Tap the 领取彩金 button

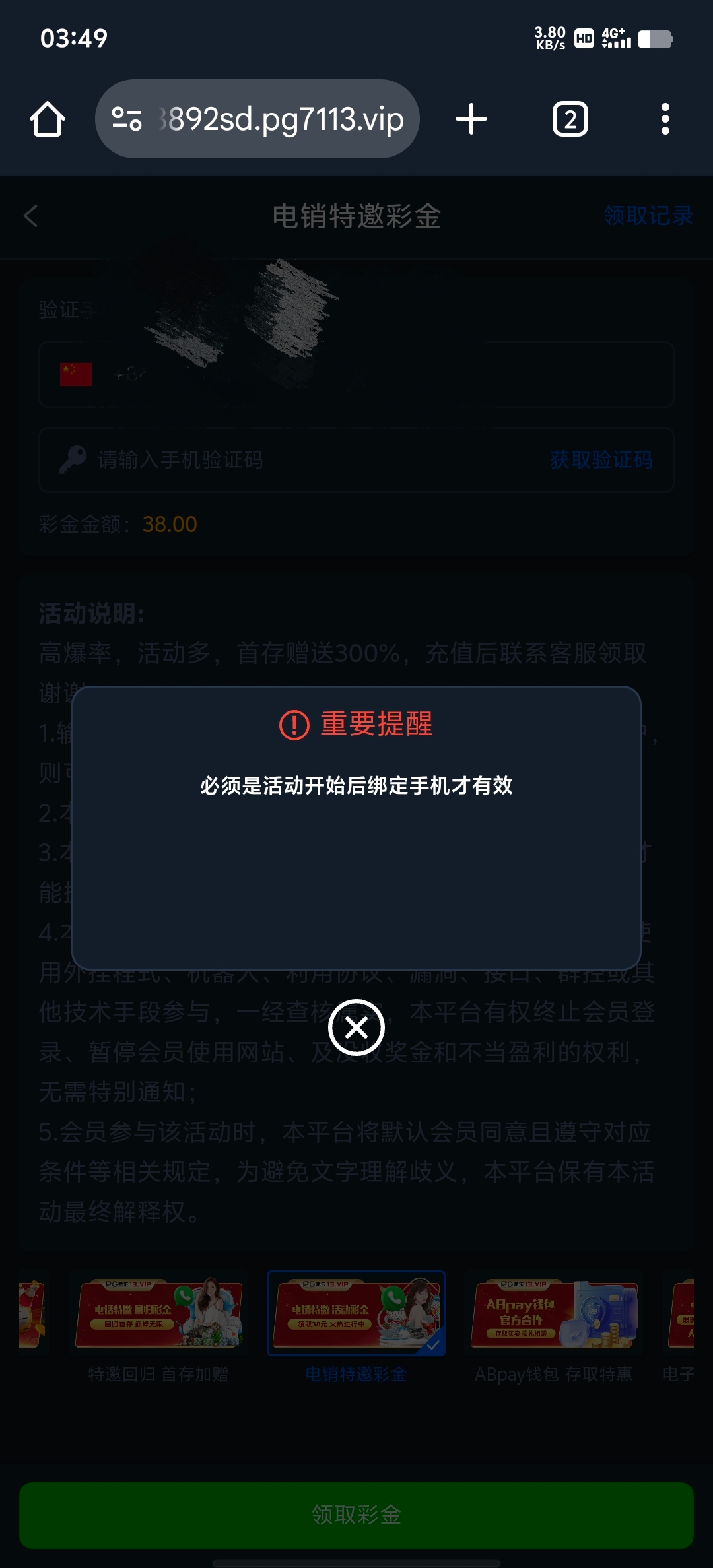click(x=356, y=1515)
